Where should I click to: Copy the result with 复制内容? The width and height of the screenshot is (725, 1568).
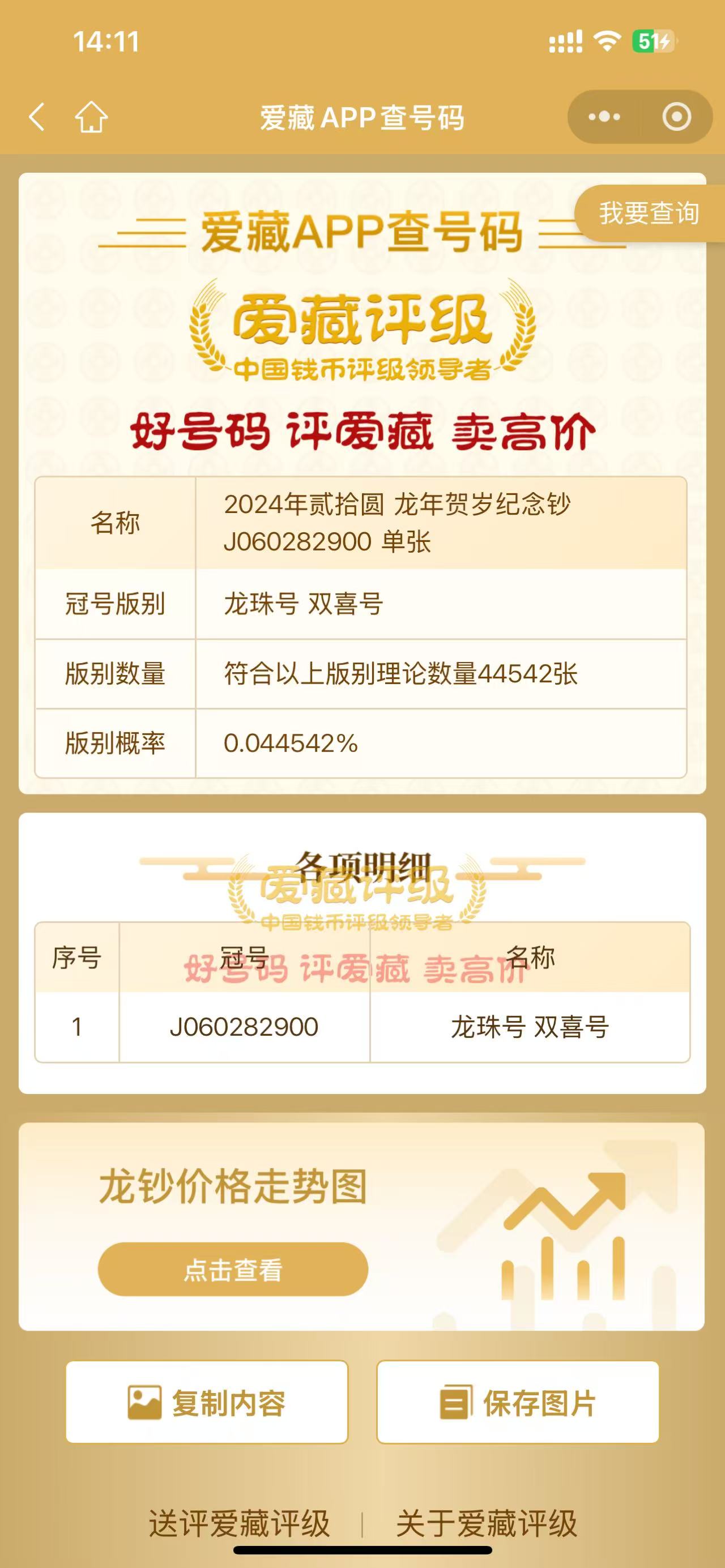point(207,1403)
